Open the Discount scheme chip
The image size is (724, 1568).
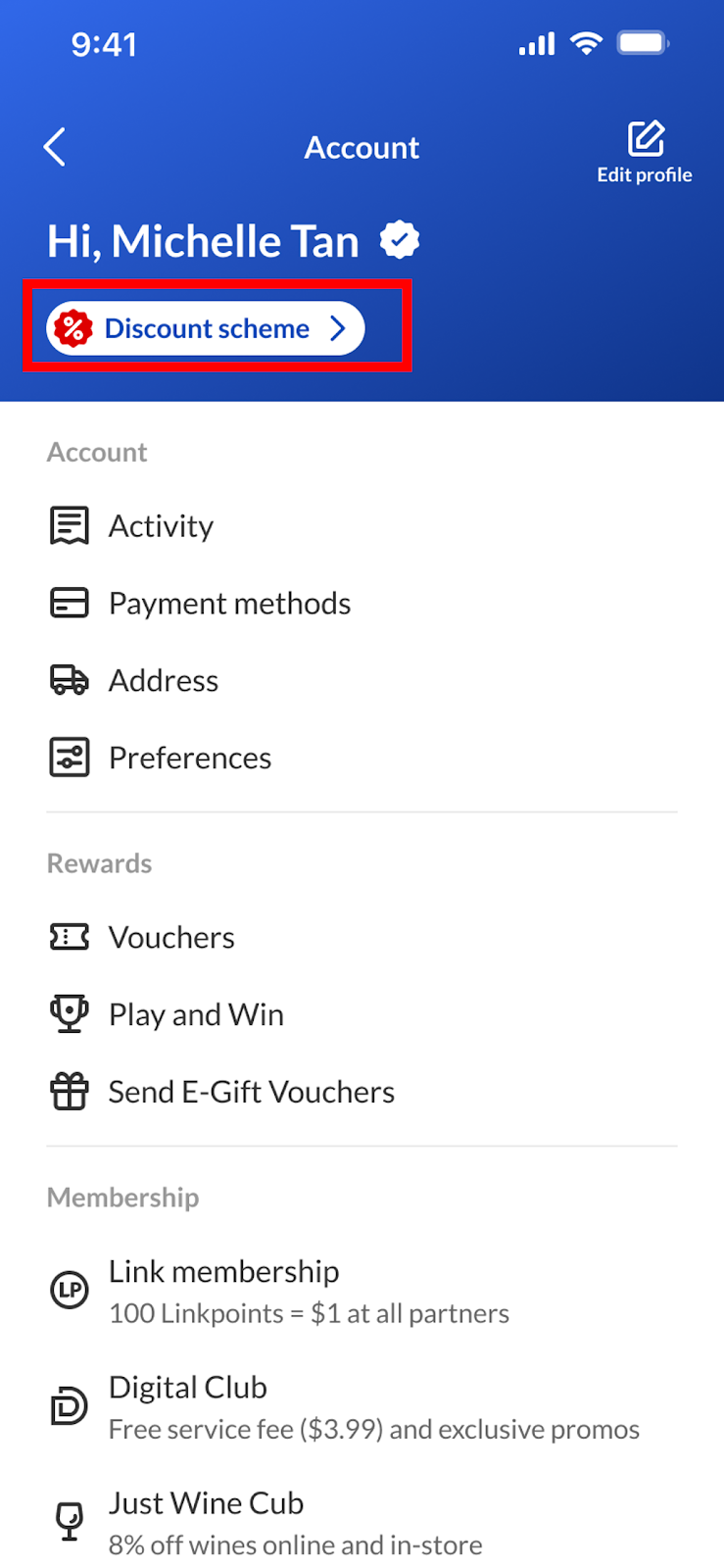[x=206, y=328]
